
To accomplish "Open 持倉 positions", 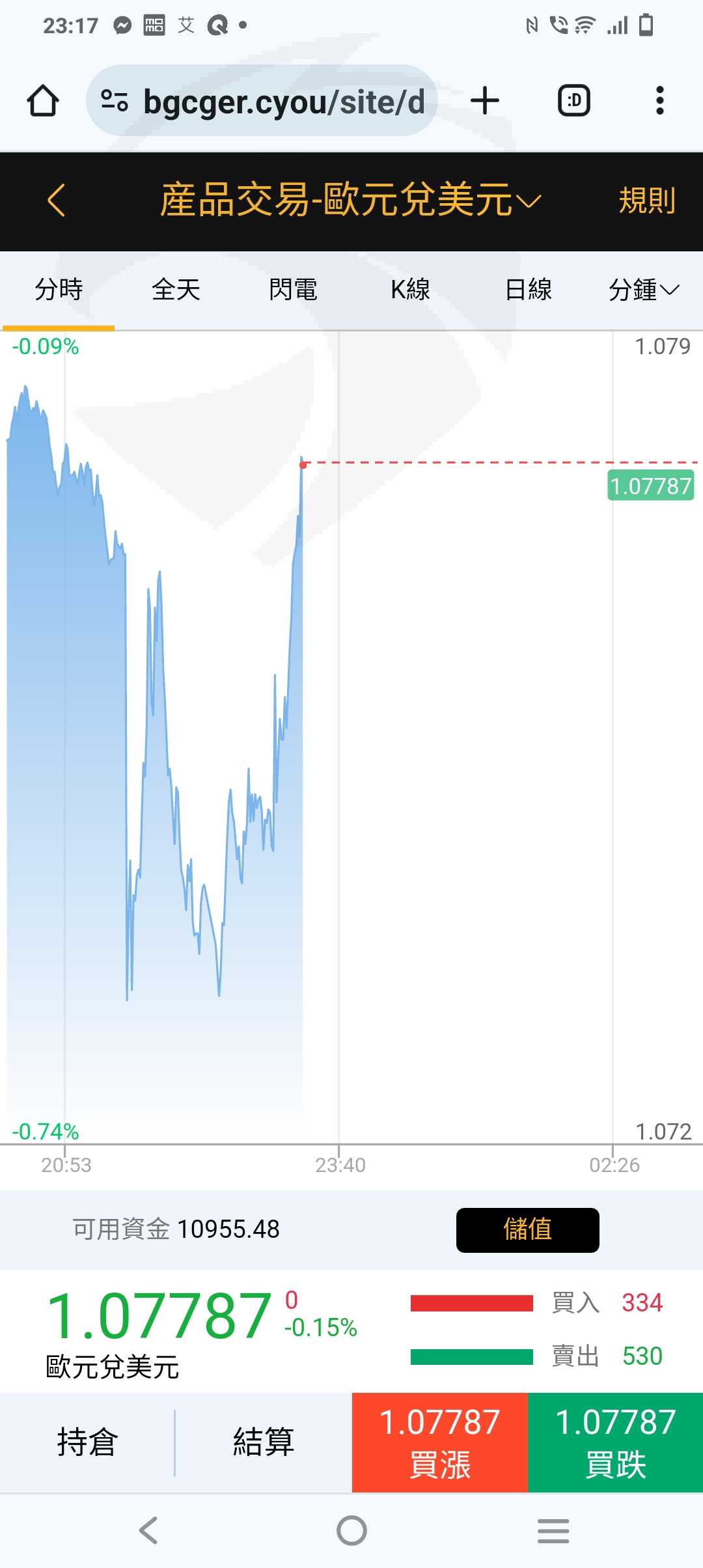I will (87, 1442).
